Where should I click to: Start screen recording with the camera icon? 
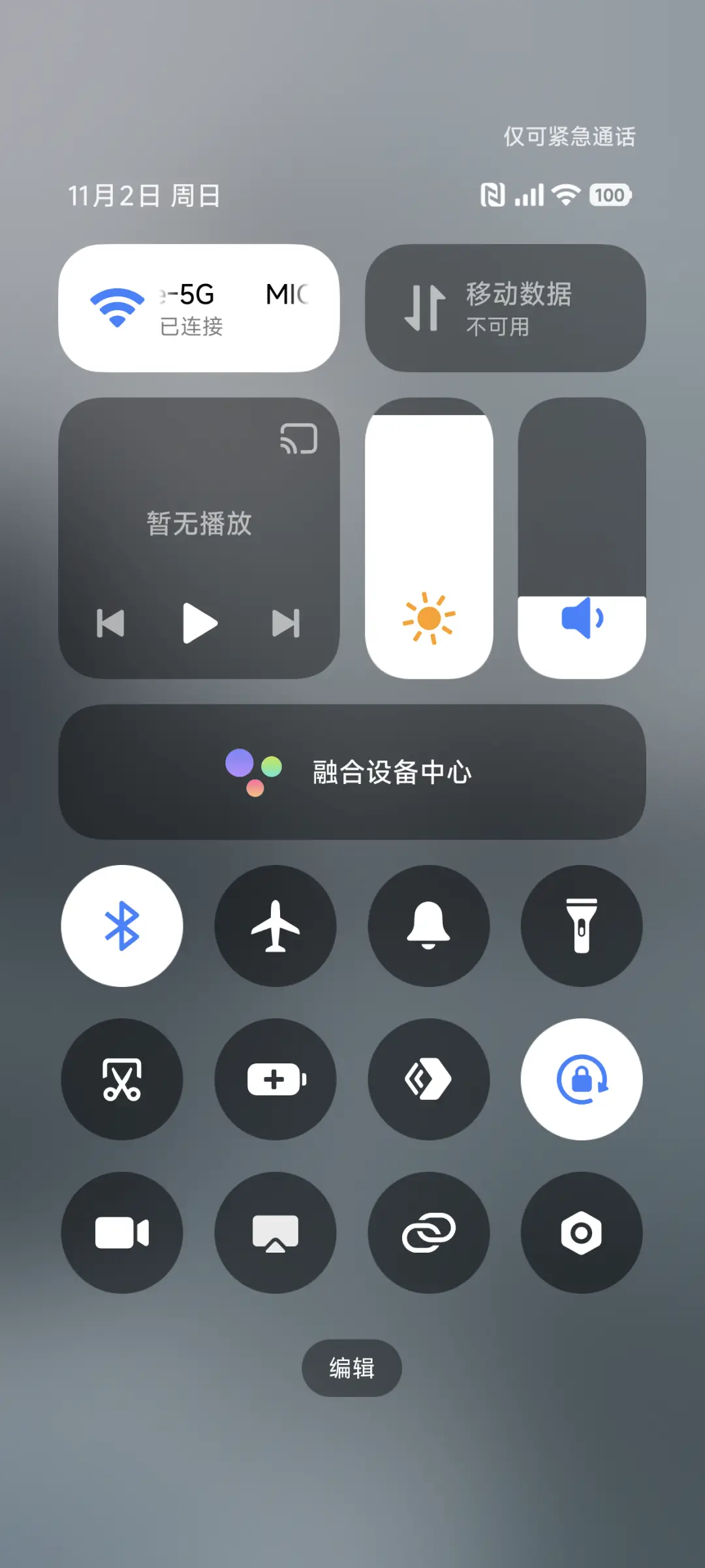pyautogui.click(x=122, y=1232)
